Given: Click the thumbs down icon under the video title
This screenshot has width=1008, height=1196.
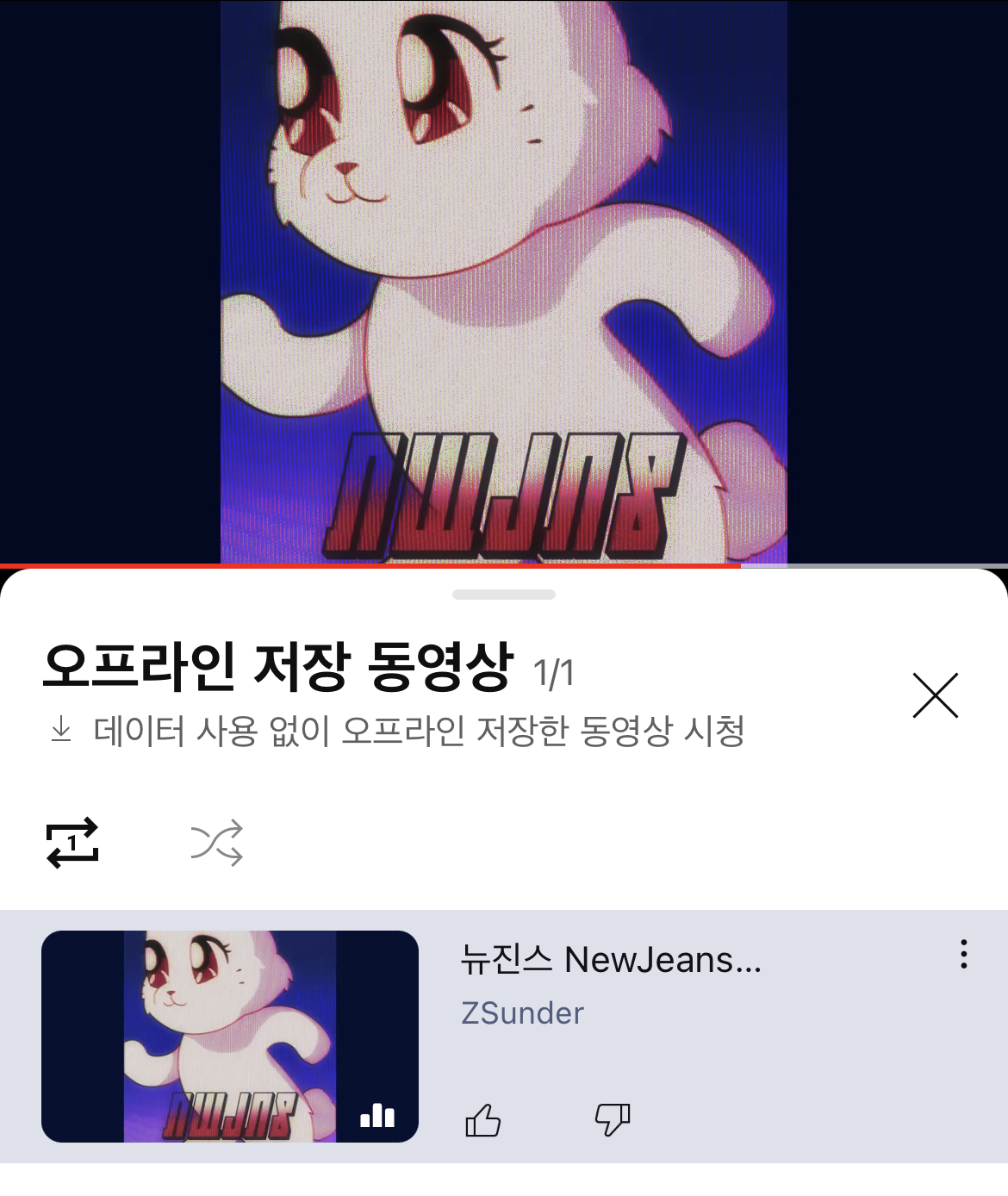Looking at the screenshot, I should 612,1121.
